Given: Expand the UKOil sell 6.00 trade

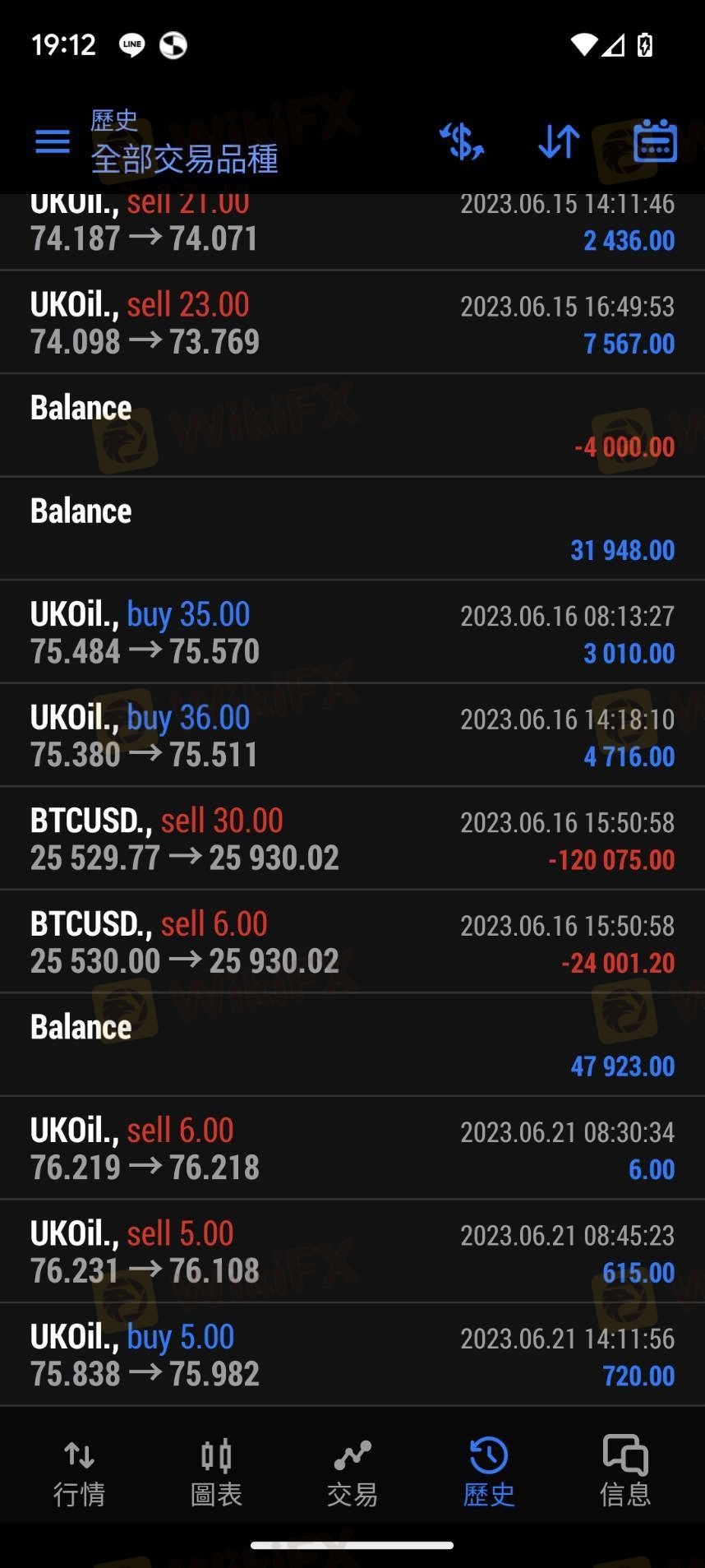Looking at the screenshot, I should 352,1148.
